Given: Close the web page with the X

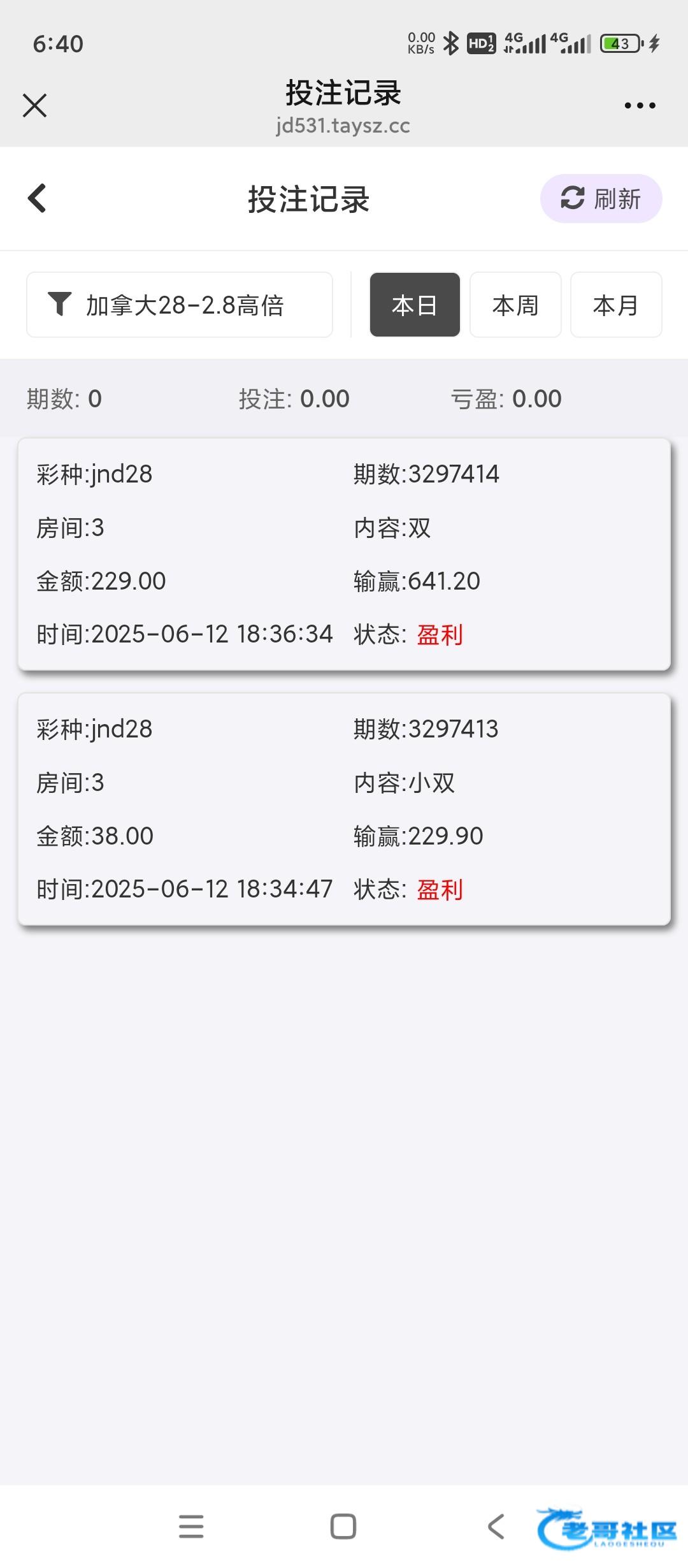Looking at the screenshot, I should pos(35,106).
